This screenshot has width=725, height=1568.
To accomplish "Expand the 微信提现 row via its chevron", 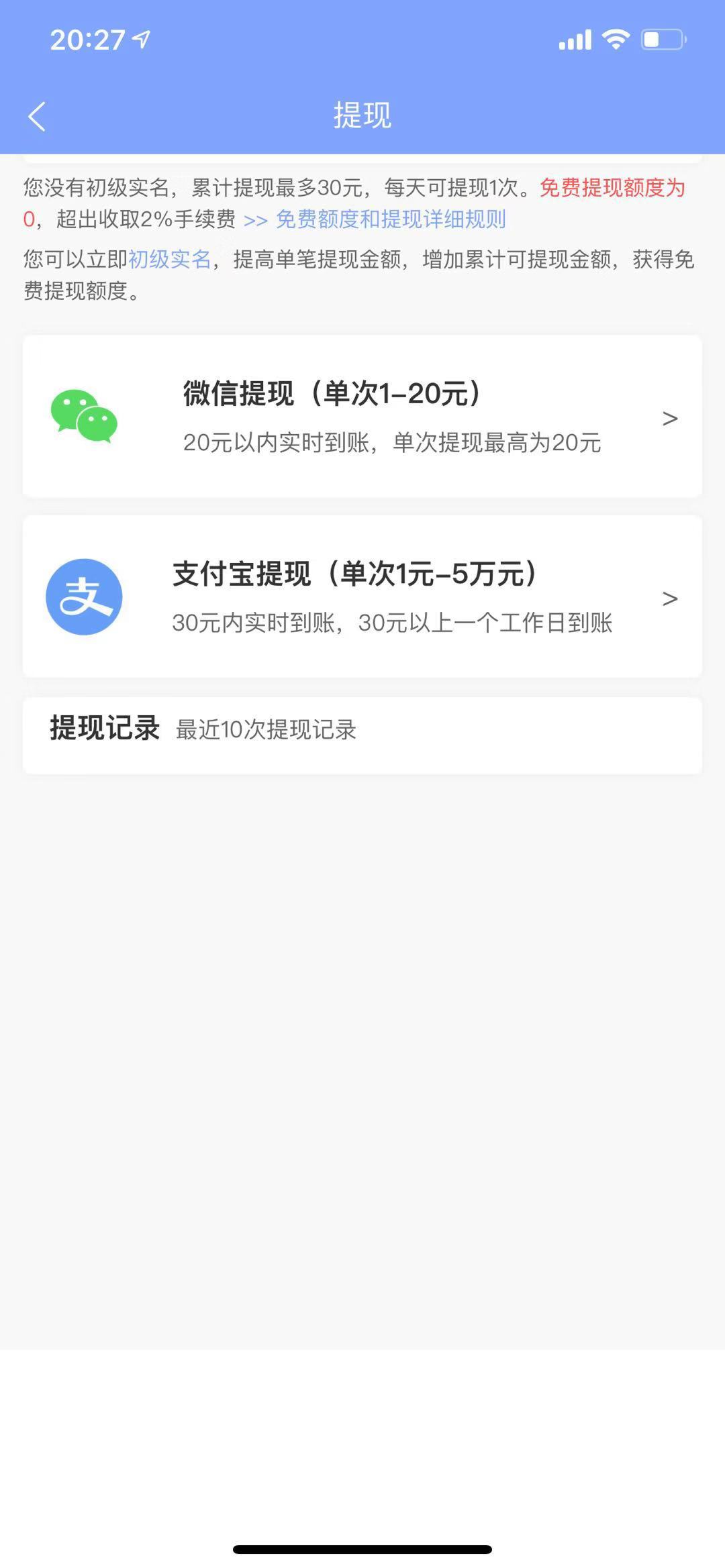I will pyautogui.click(x=670, y=417).
